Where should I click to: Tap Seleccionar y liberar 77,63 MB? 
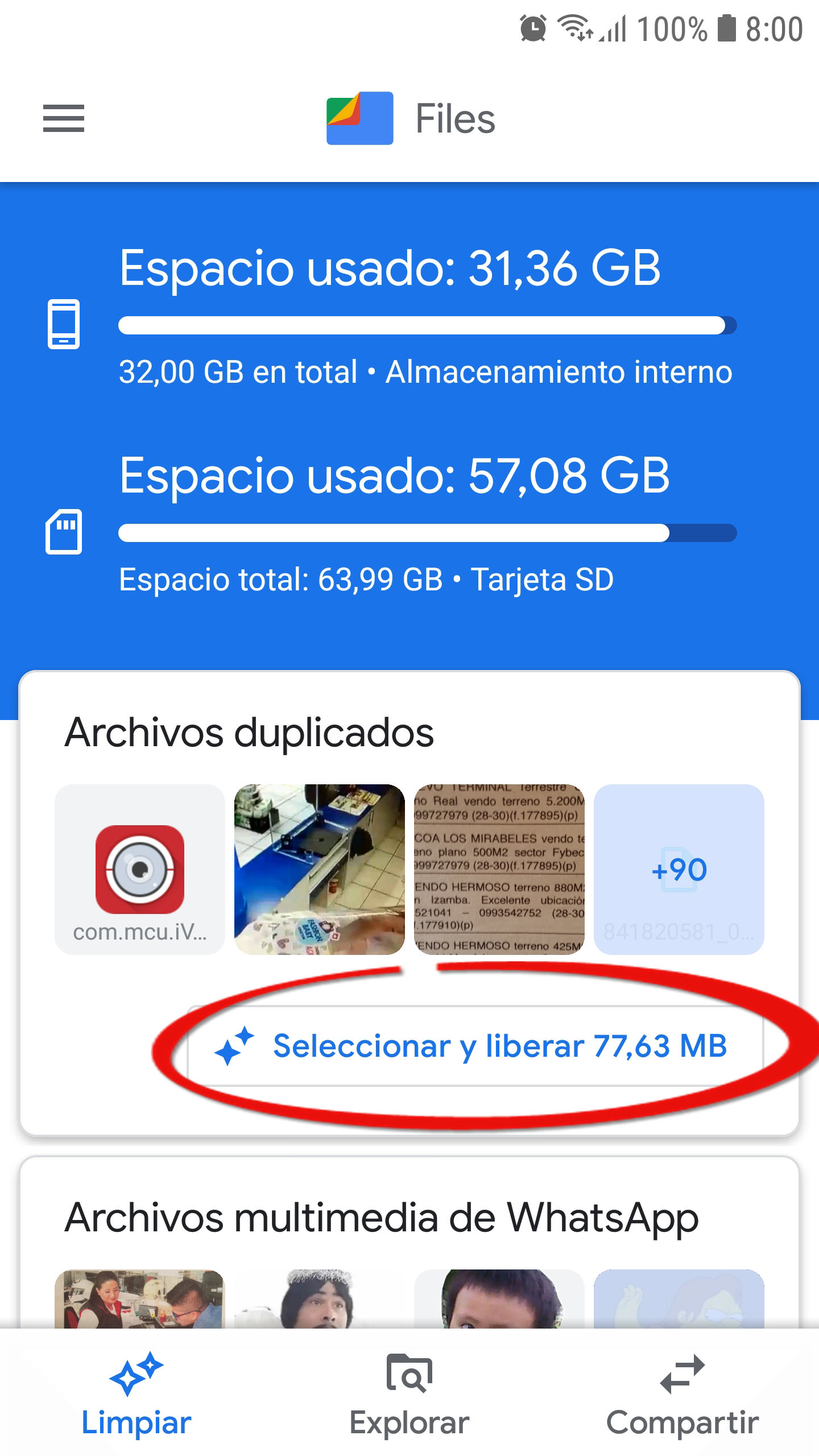(475, 1045)
